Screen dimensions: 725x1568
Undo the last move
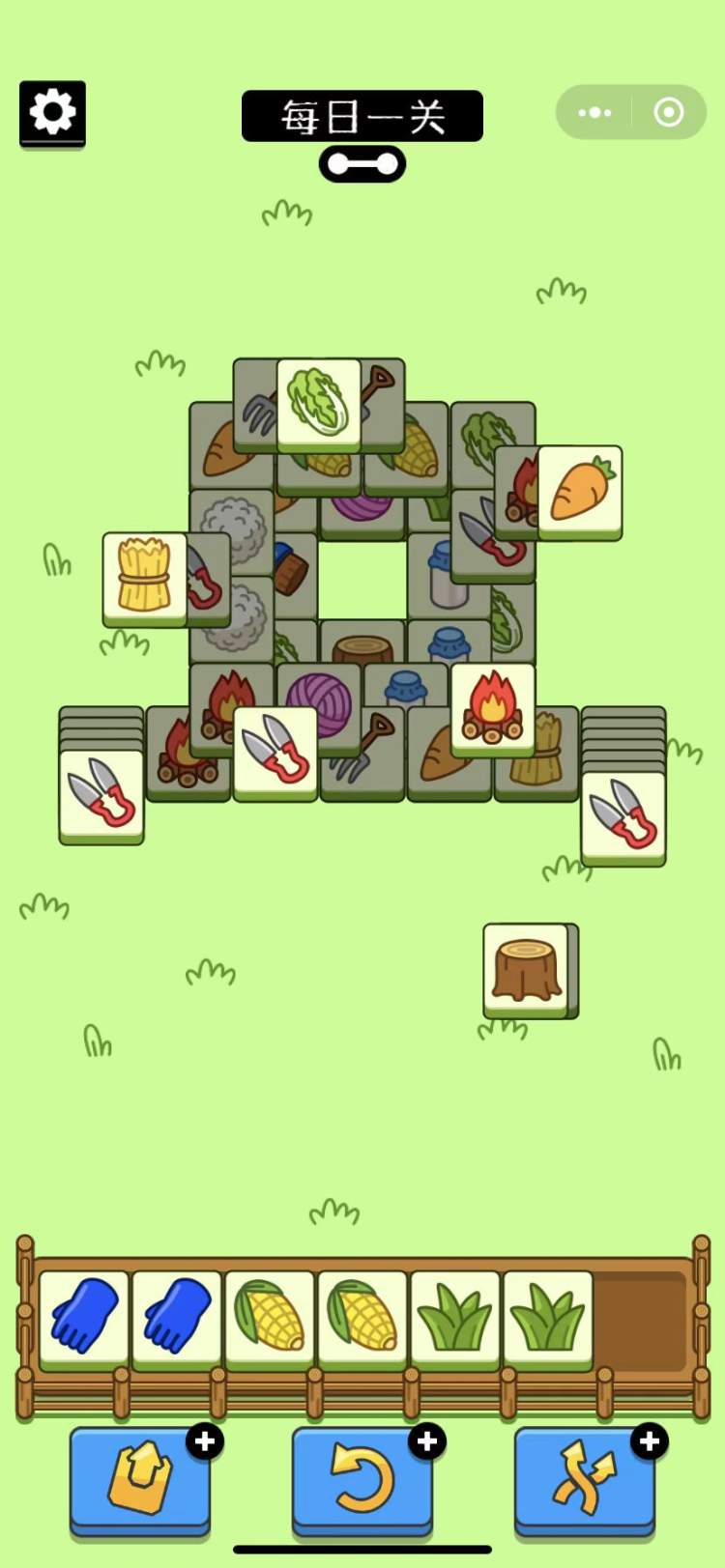click(x=362, y=1477)
